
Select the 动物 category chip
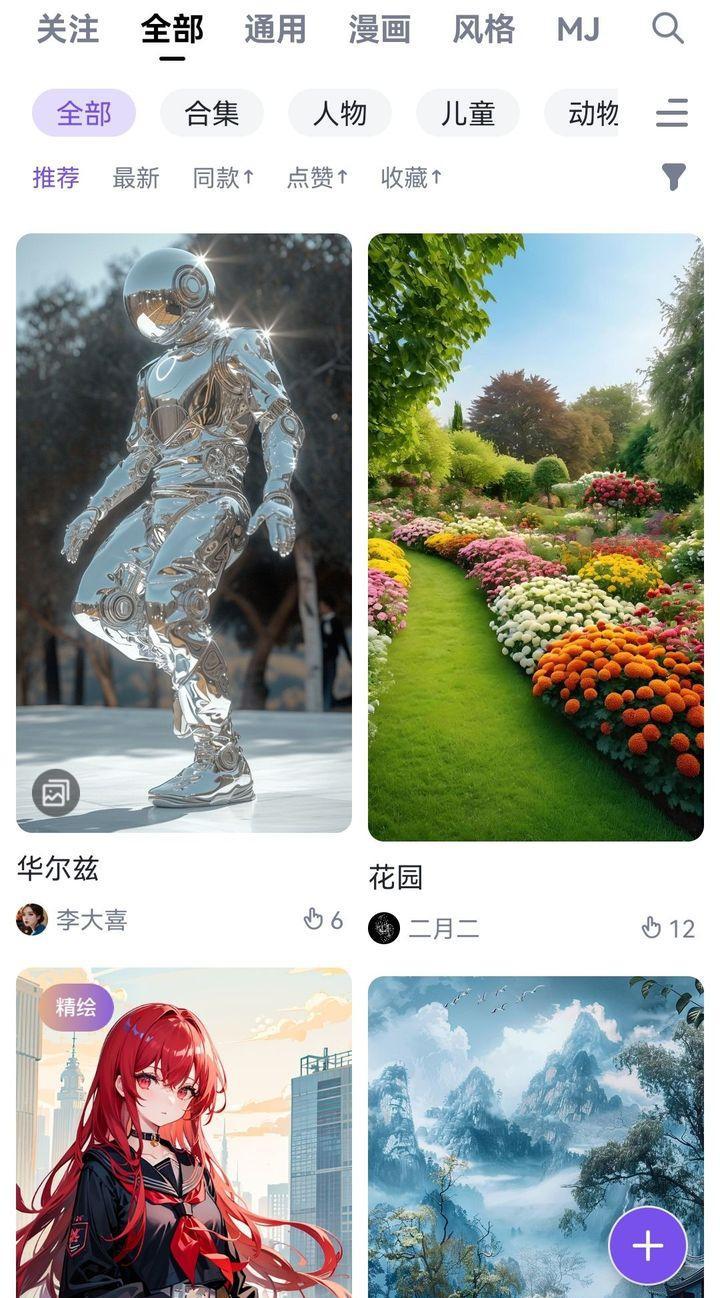coord(590,113)
